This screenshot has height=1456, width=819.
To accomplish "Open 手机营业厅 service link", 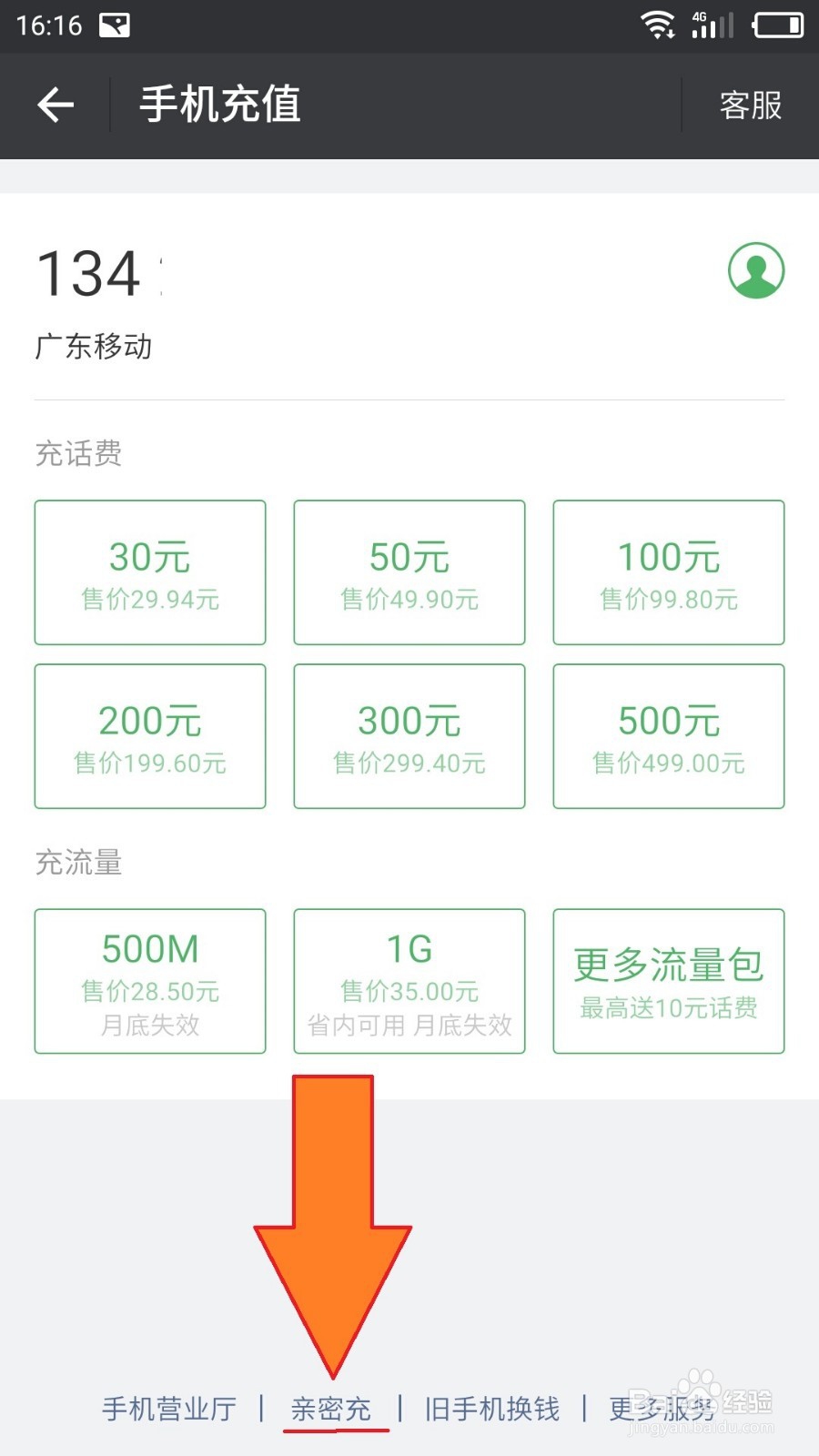I will [168, 1408].
